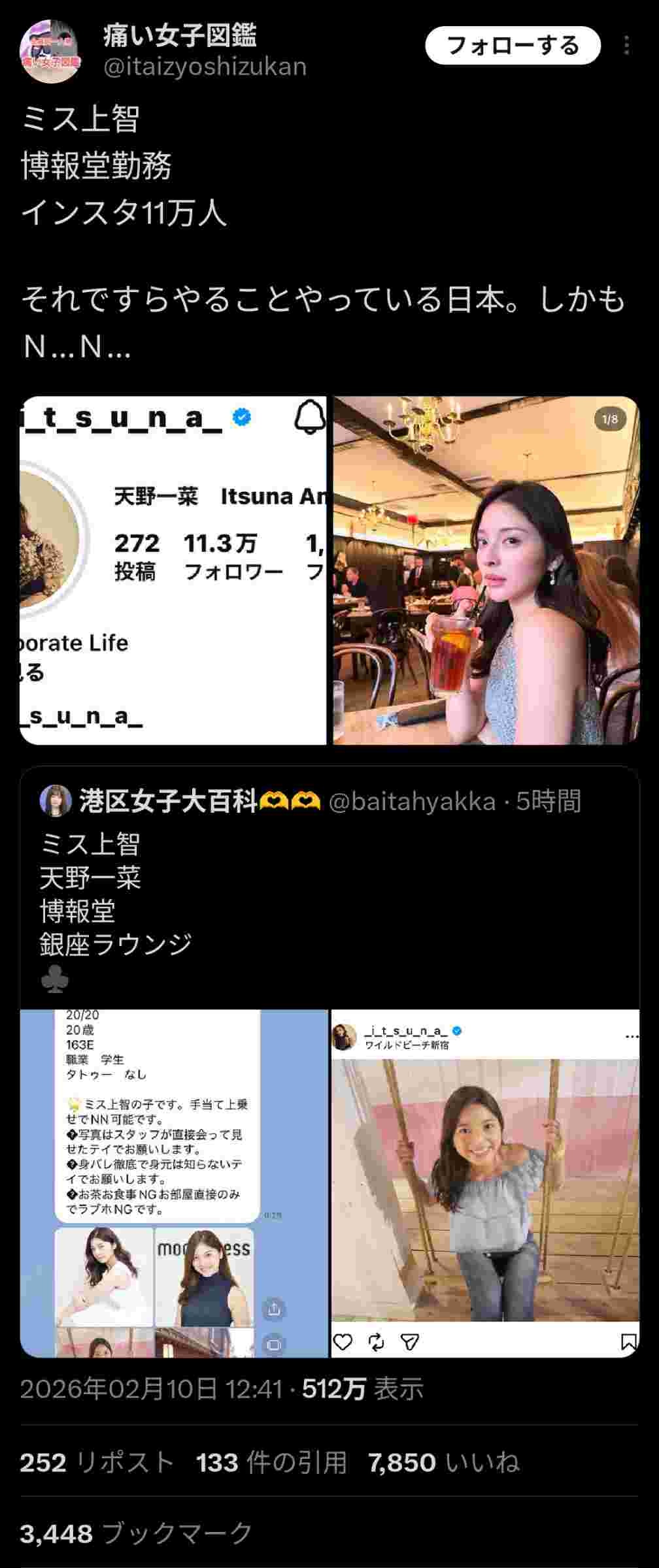
Task: Open @itaizyoshizukan account handle
Action: 205,67
